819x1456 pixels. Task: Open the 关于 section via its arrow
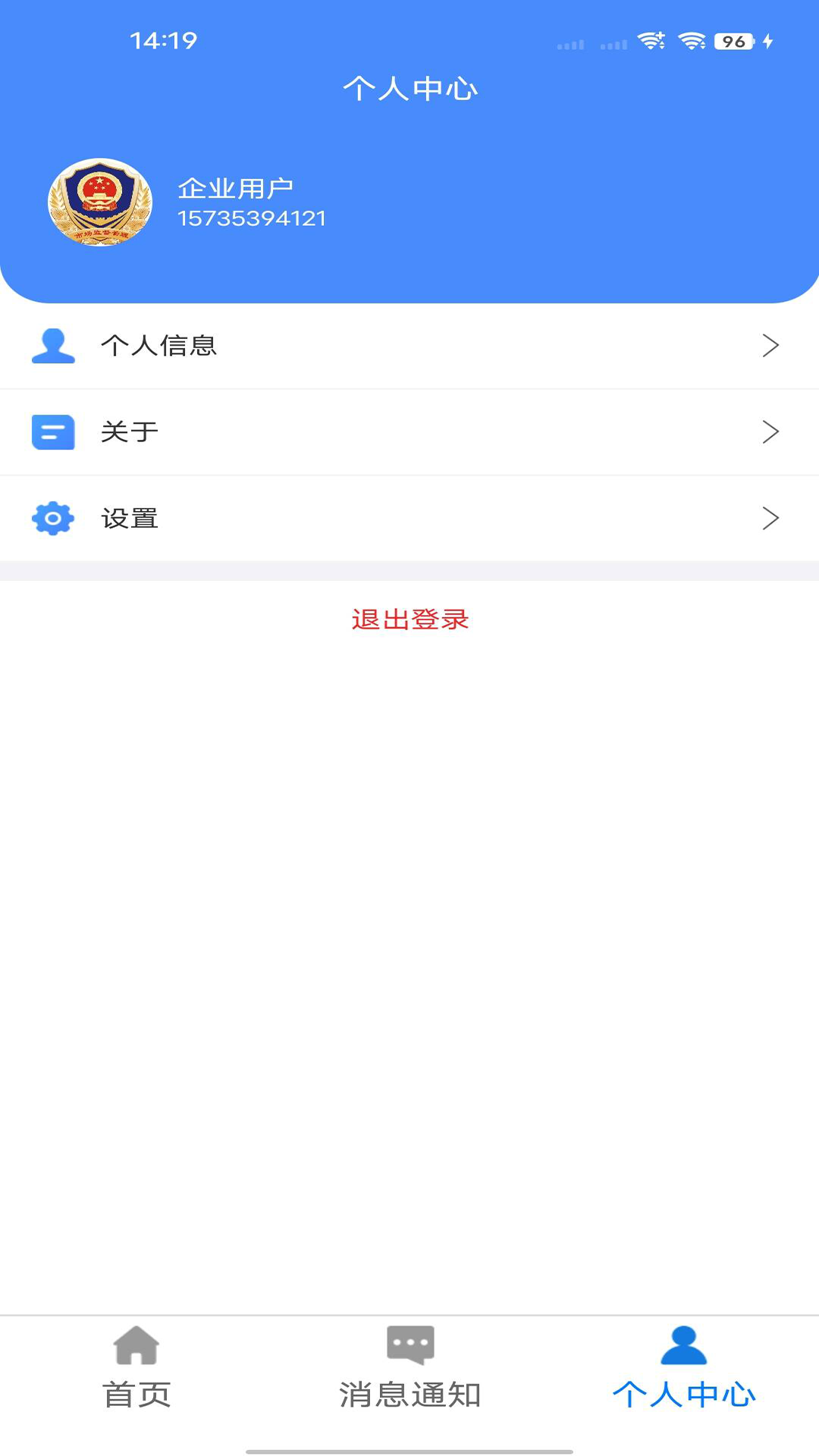click(x=773, y=432)
